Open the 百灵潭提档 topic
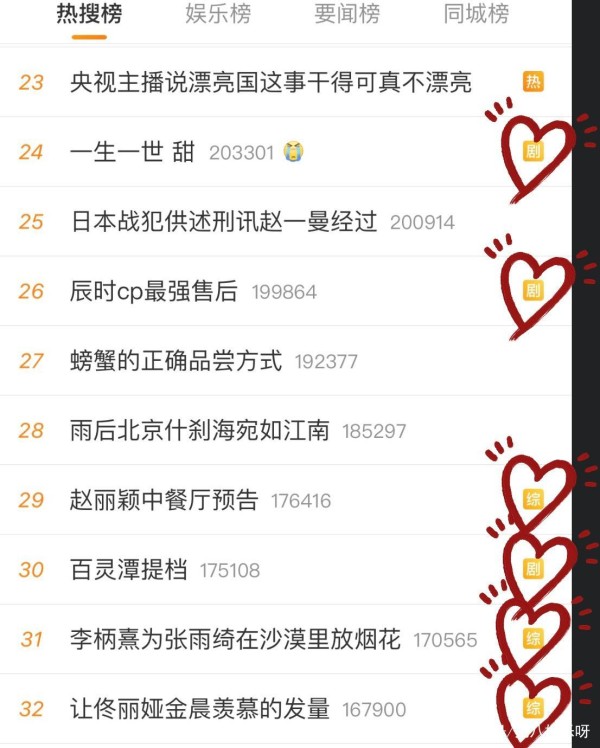The height and width of the screenshot is (748, 600). coord(128,570)
